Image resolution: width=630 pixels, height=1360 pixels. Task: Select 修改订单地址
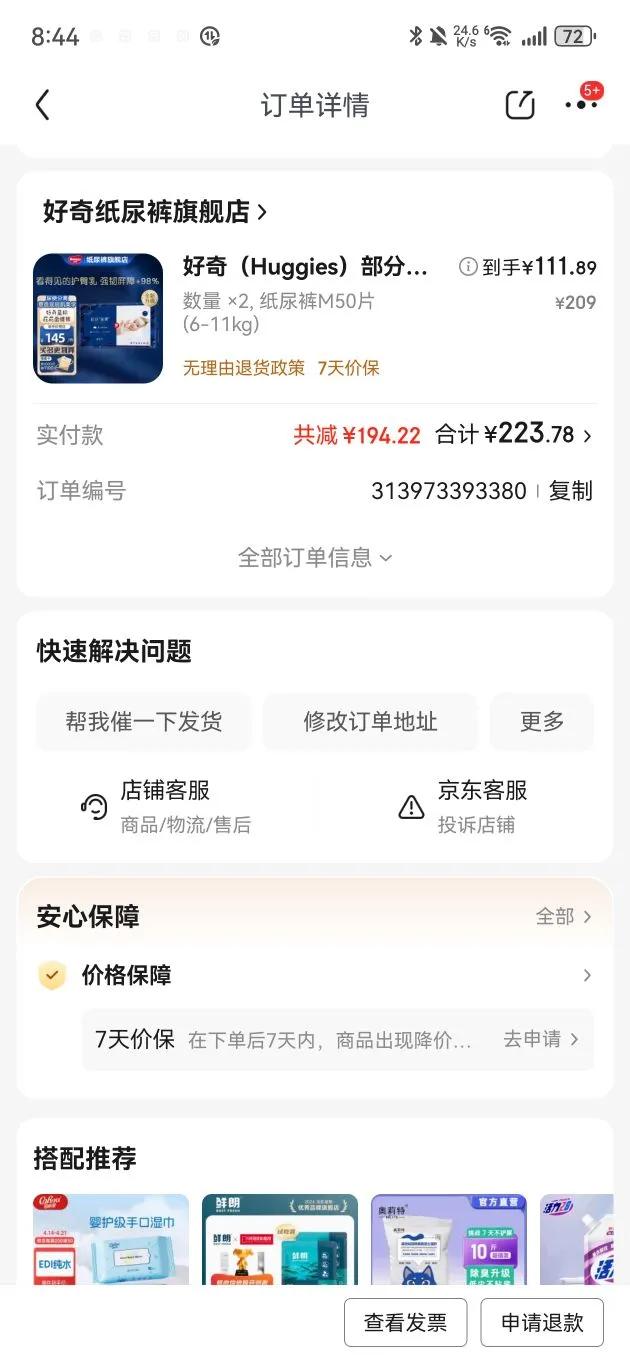(370, 721)
